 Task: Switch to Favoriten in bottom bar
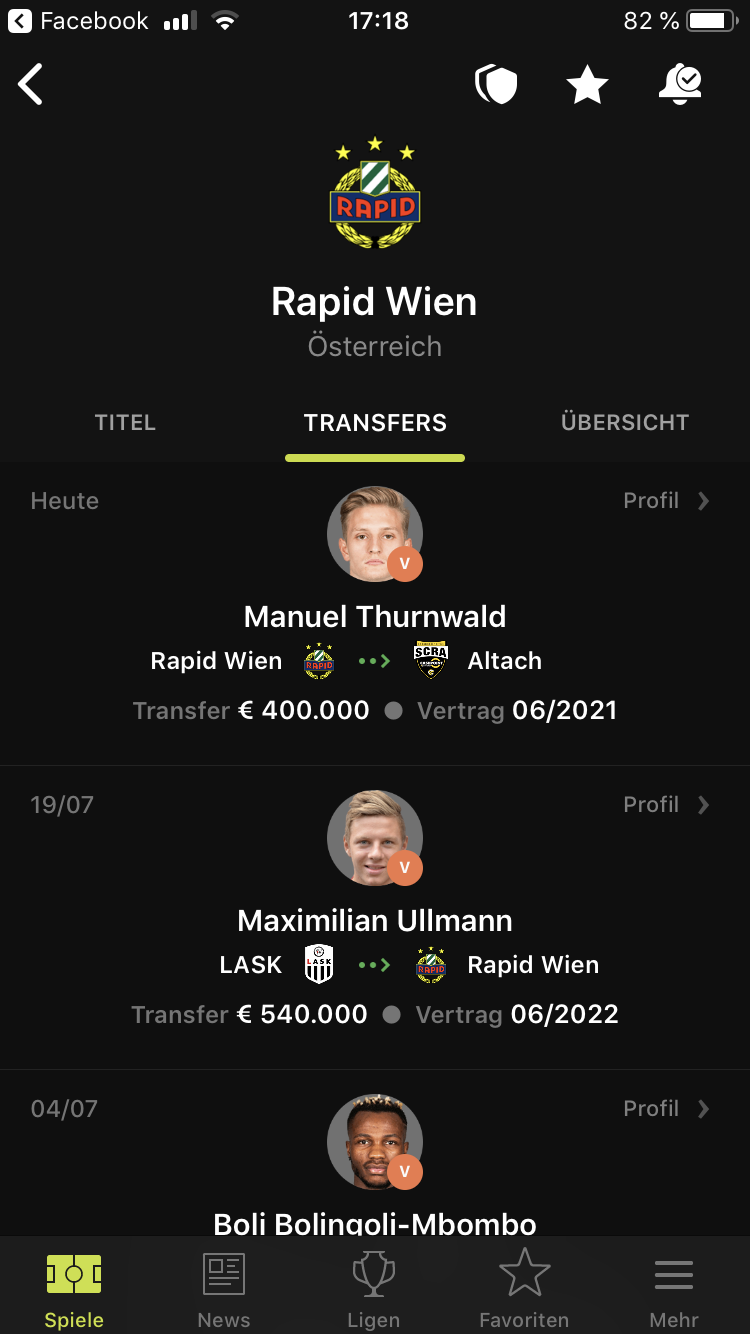tap(524, 1290)
